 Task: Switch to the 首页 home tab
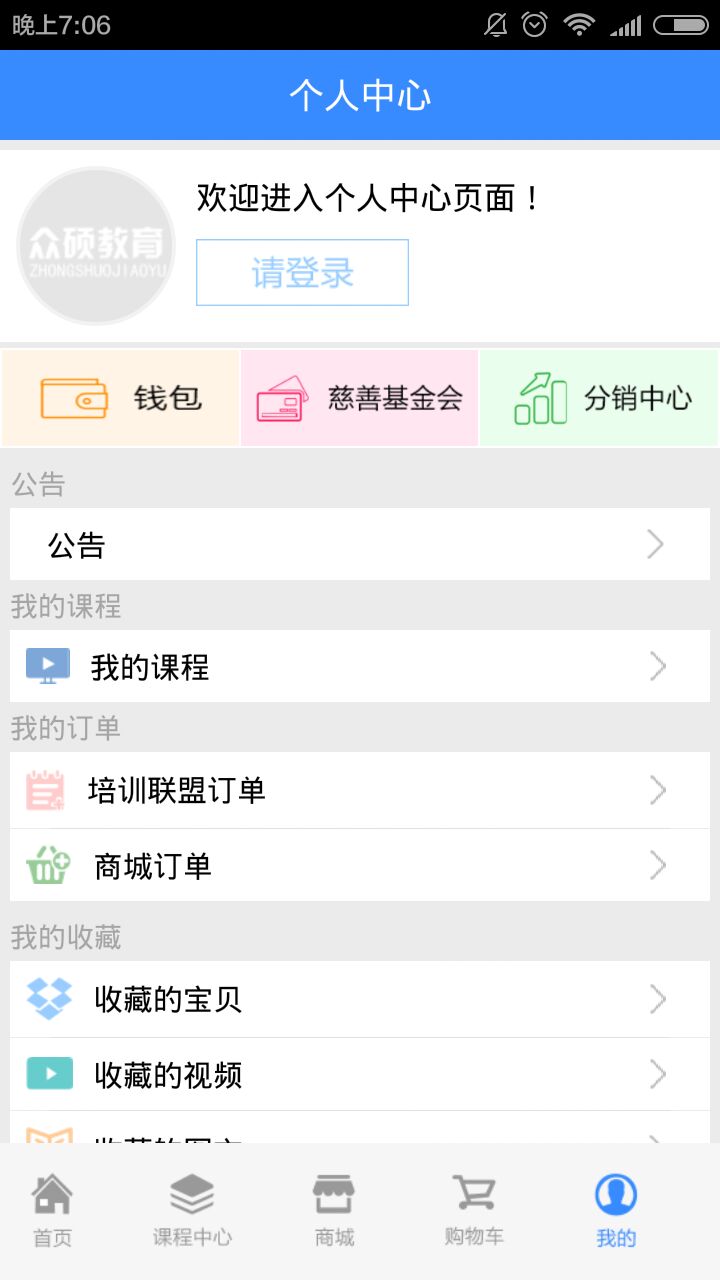point(52,1211)
